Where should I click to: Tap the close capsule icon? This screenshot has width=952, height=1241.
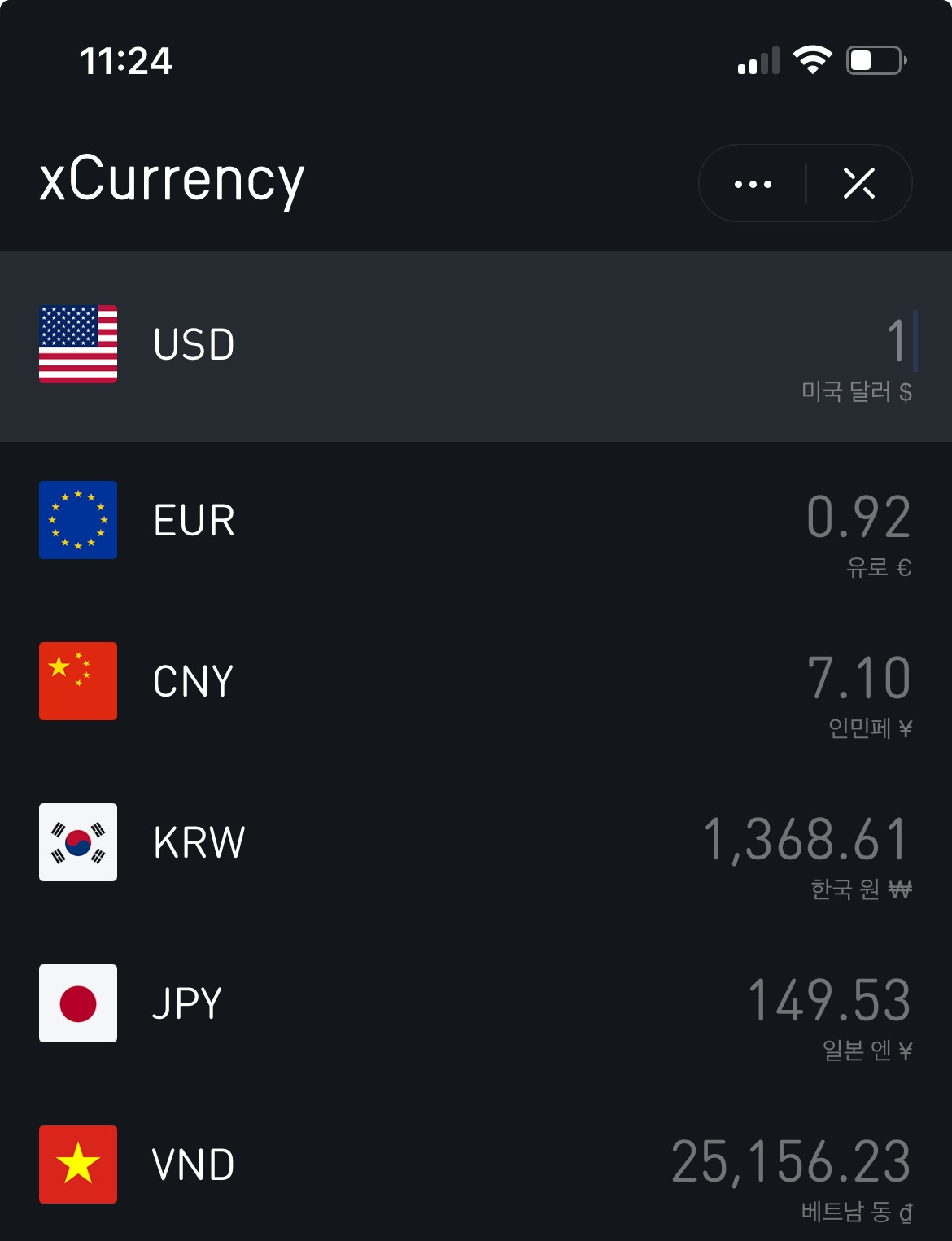tap(858, 182)
